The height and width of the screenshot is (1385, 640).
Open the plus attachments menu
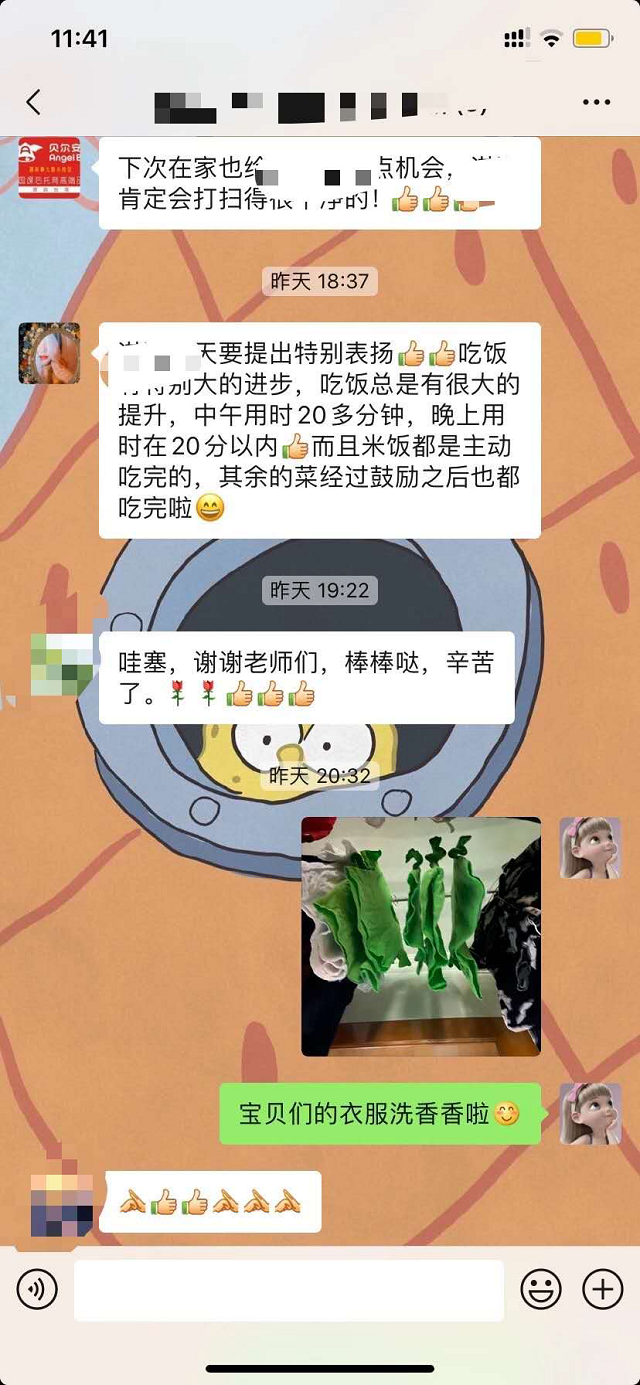coord(602,1290)
